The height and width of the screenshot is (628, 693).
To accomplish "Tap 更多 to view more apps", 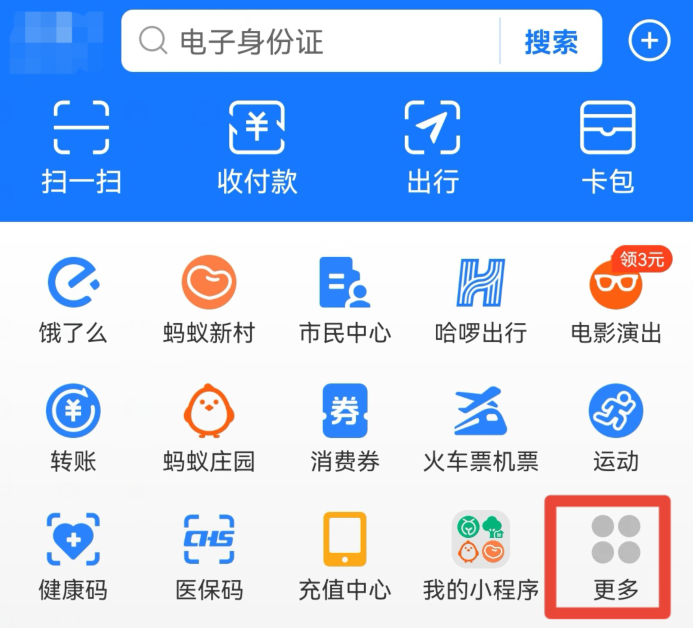I will click(x=616, y=555).
